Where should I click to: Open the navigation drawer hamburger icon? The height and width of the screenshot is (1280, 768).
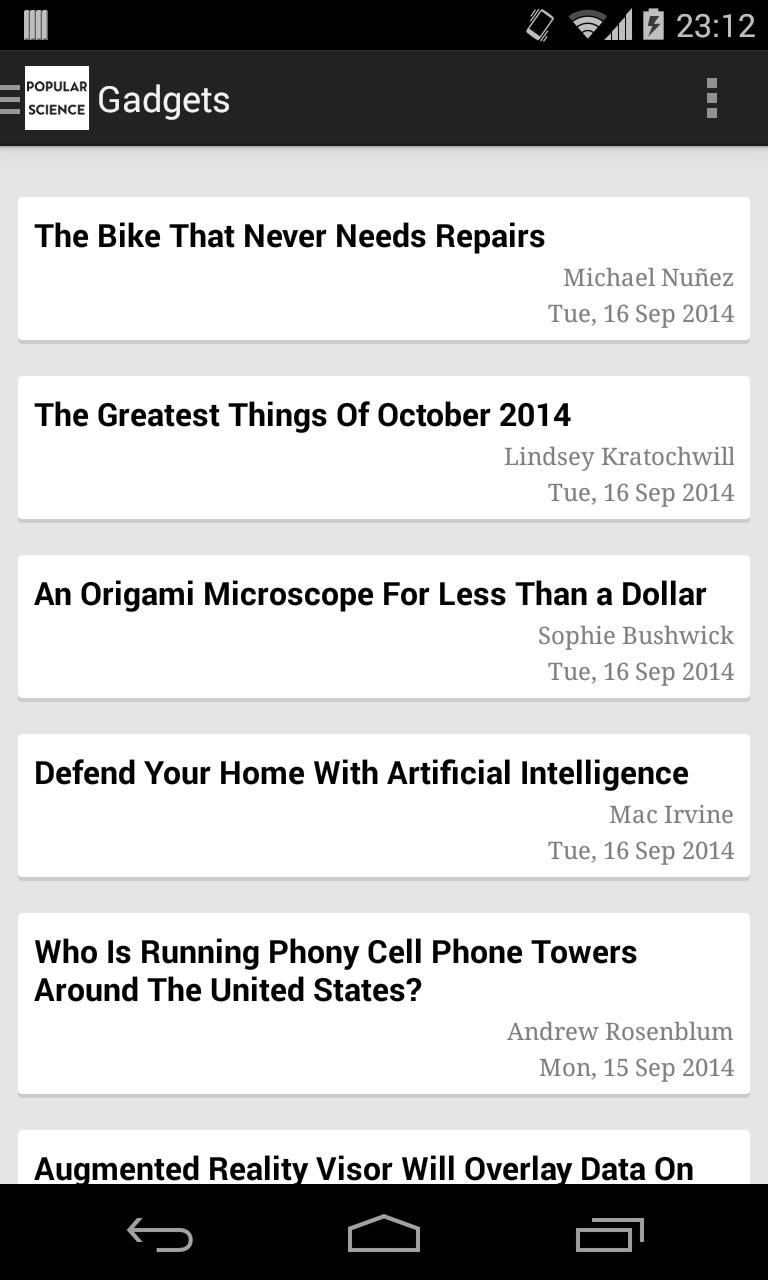click(8, 98)
